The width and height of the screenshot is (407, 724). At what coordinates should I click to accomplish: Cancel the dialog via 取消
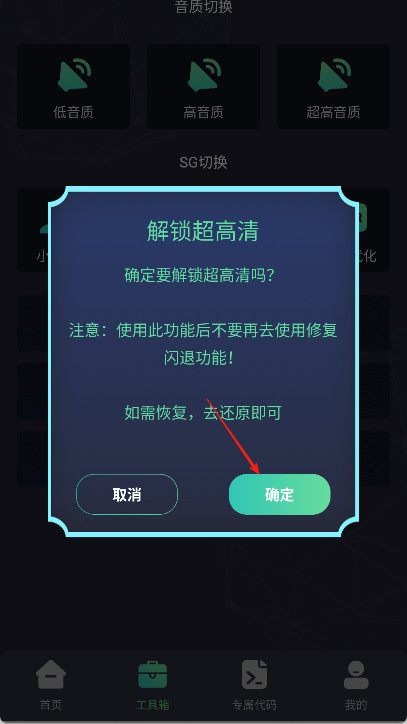pos(127,494)
